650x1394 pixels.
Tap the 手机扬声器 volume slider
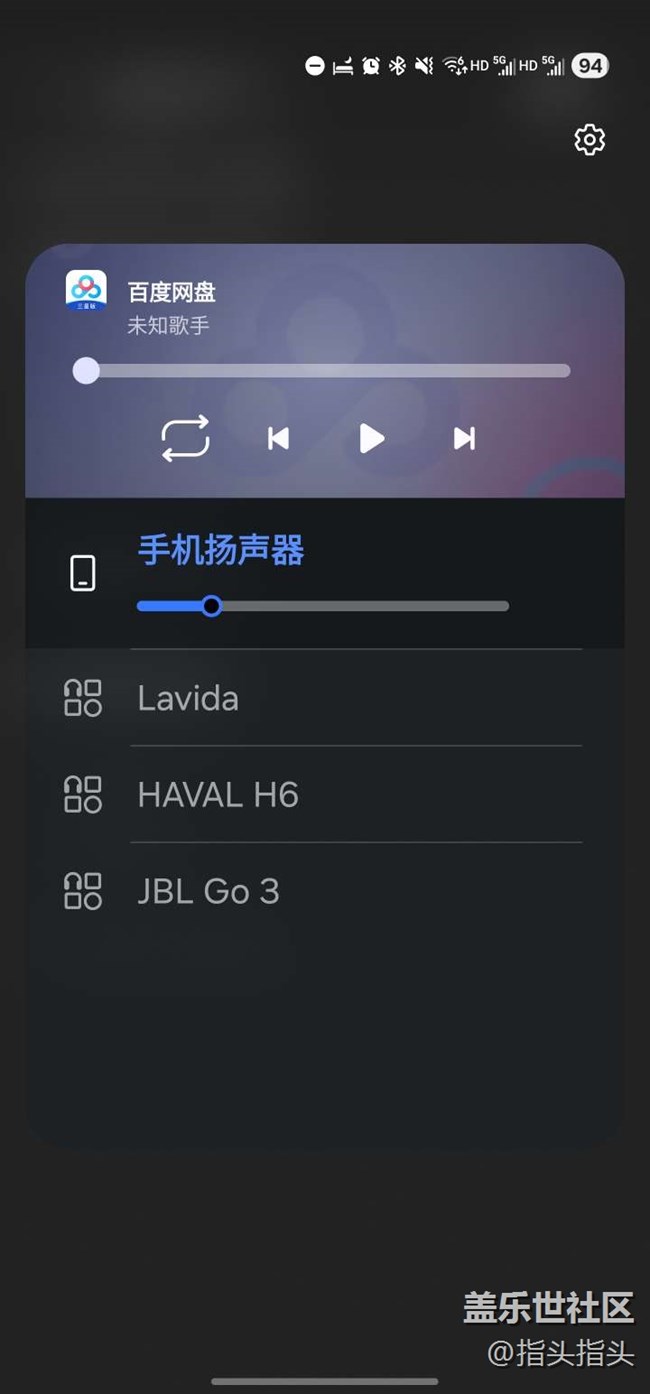click(x=323, y=606)
